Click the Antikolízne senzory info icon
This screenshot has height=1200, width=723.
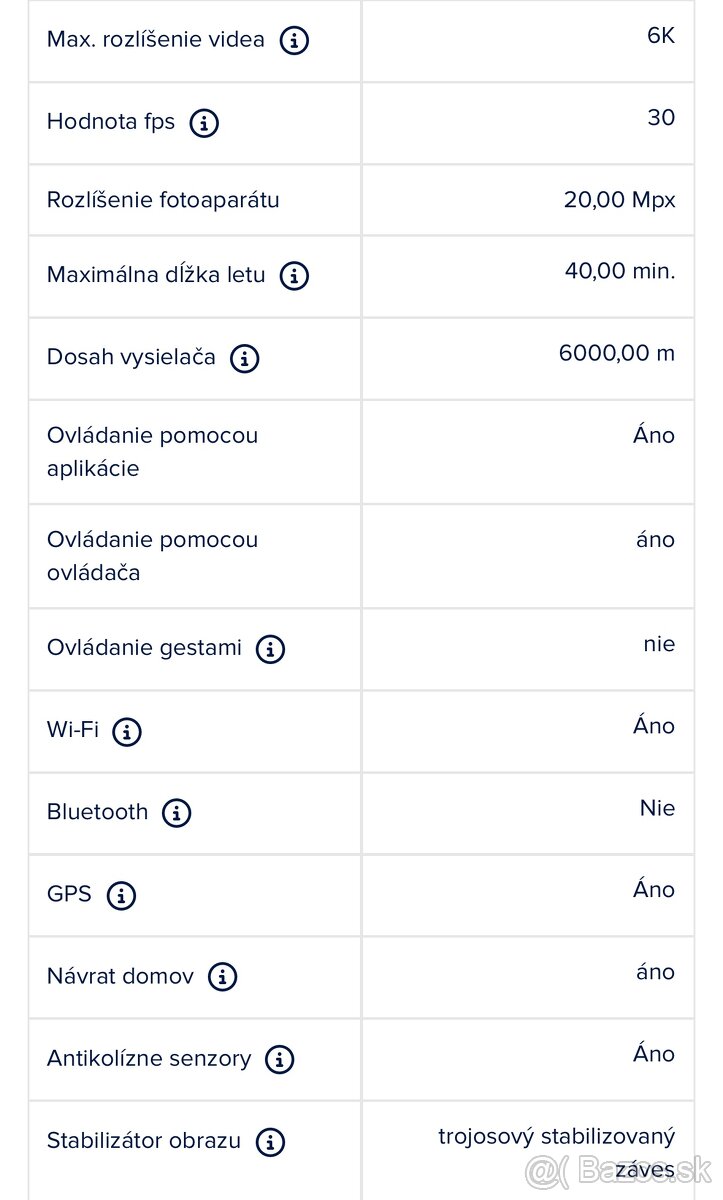pos(279,1060)
